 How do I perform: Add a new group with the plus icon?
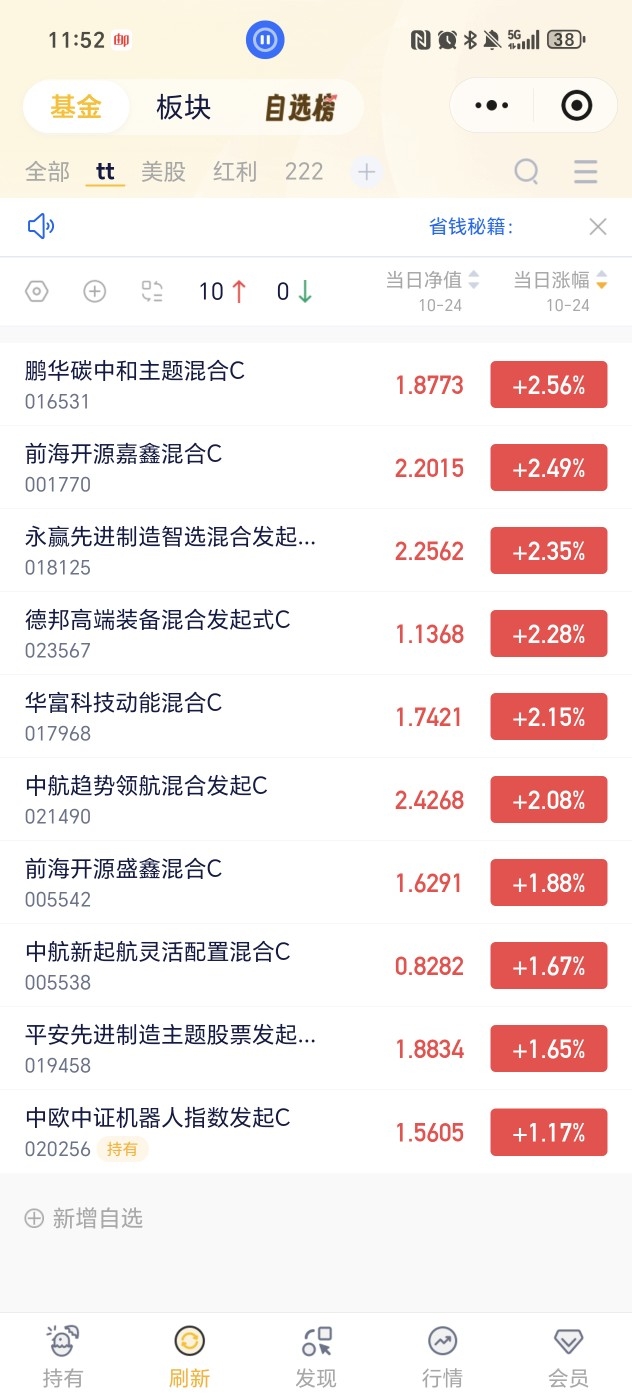pyautogui.click(x=367, y=172)
